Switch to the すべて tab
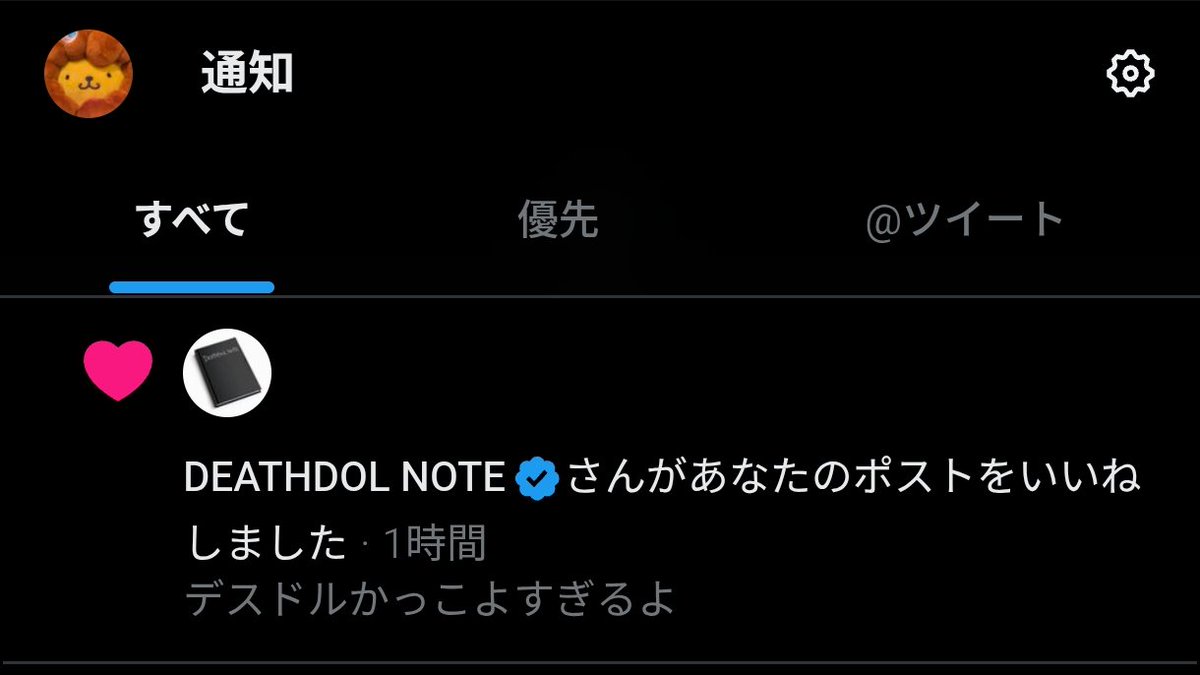Viewport: 1200px width, 675px height. pos(192,220)
